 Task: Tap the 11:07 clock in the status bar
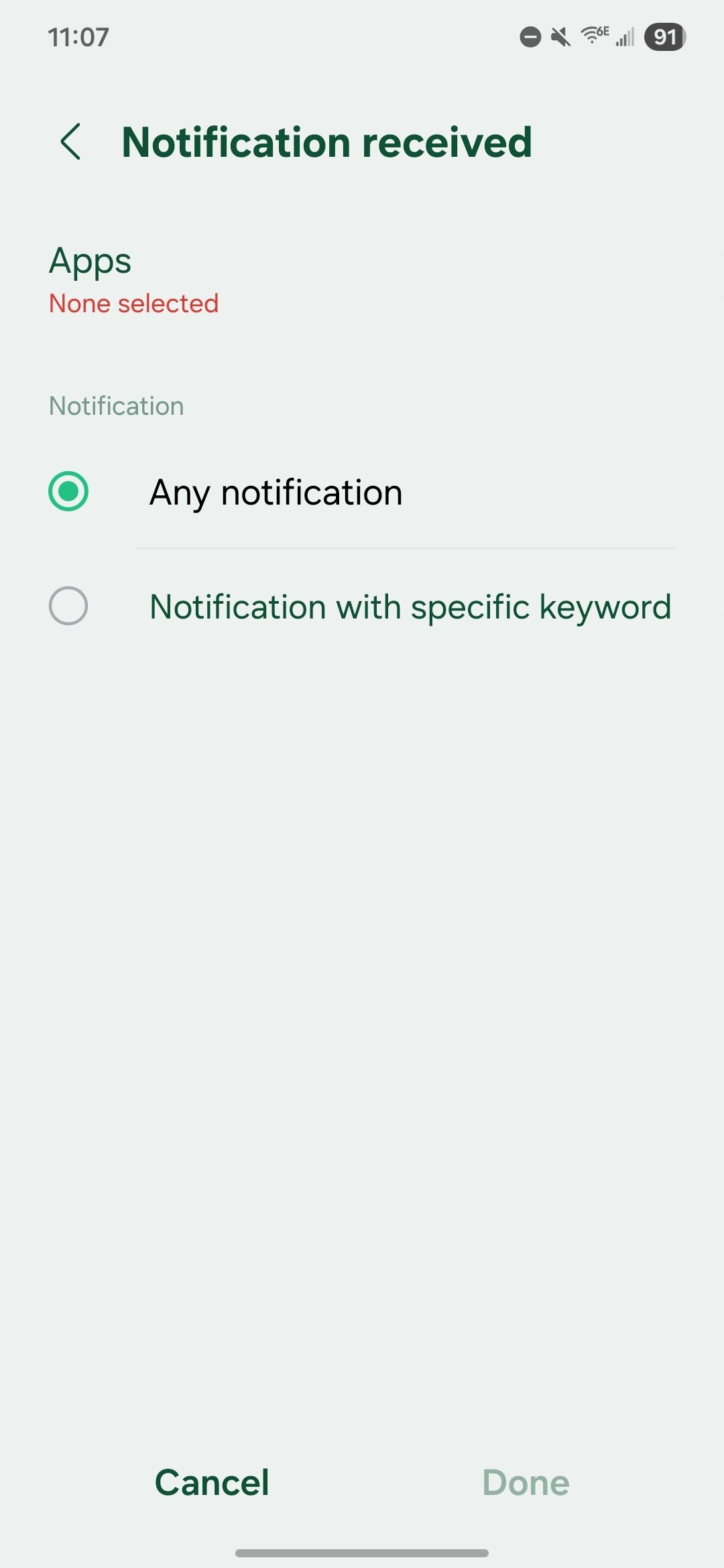(77, 37)
